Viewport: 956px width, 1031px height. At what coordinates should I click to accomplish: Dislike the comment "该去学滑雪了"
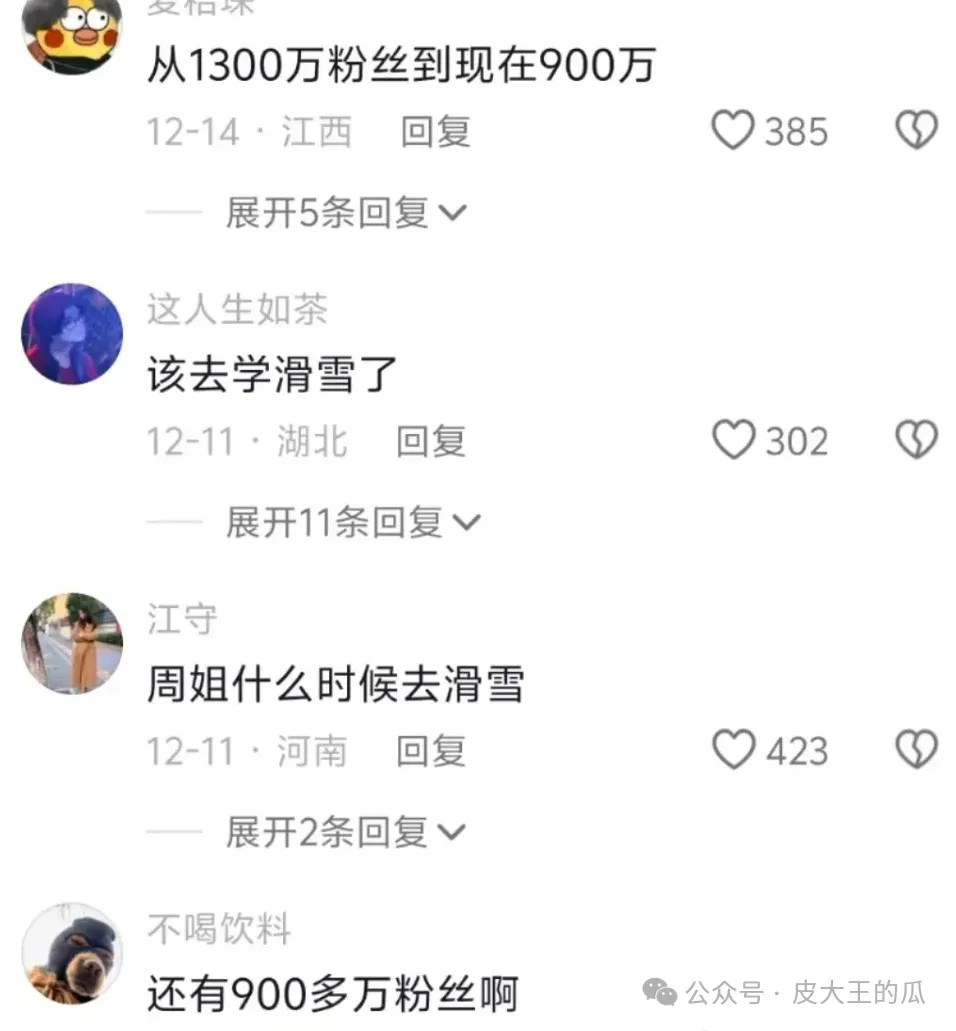click(x=916, y=441)
